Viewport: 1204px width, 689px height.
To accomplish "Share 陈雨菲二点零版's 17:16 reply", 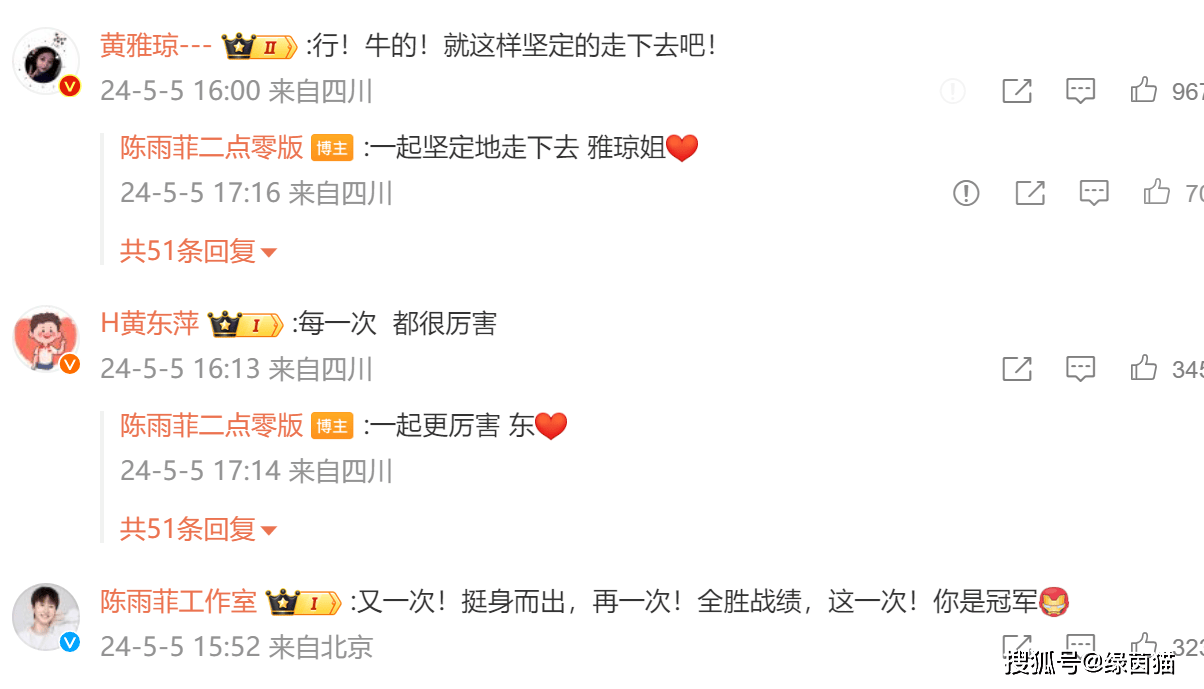I will click(1030, 192).
